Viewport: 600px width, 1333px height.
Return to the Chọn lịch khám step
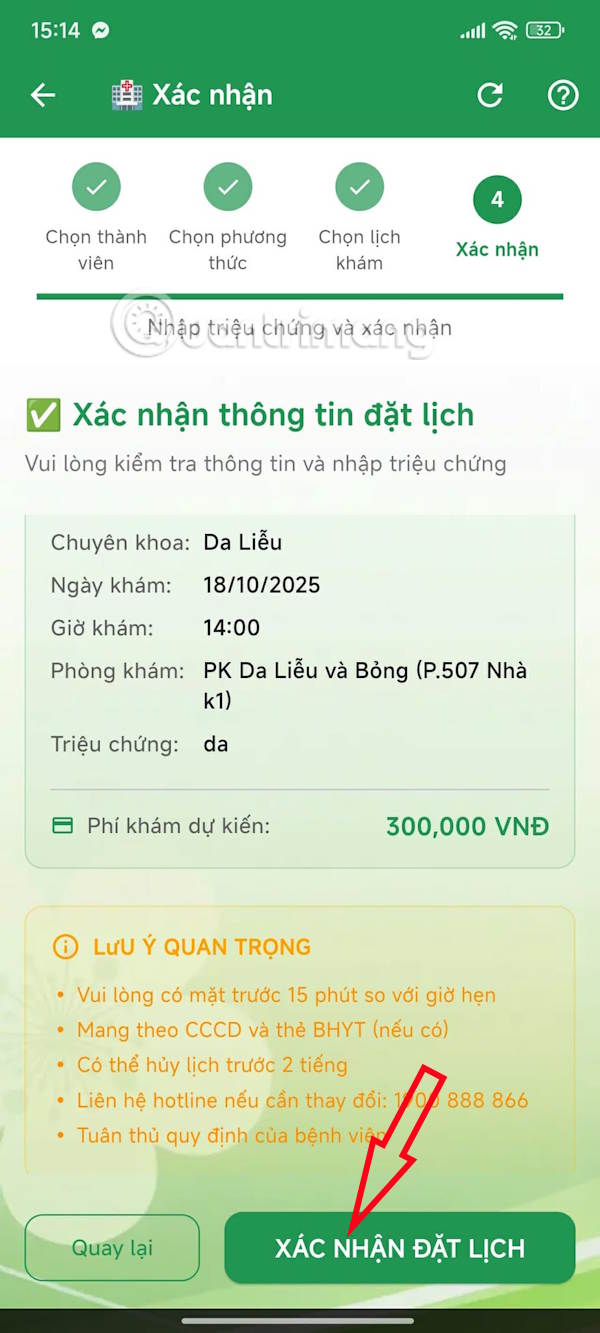tap(360, 187)
